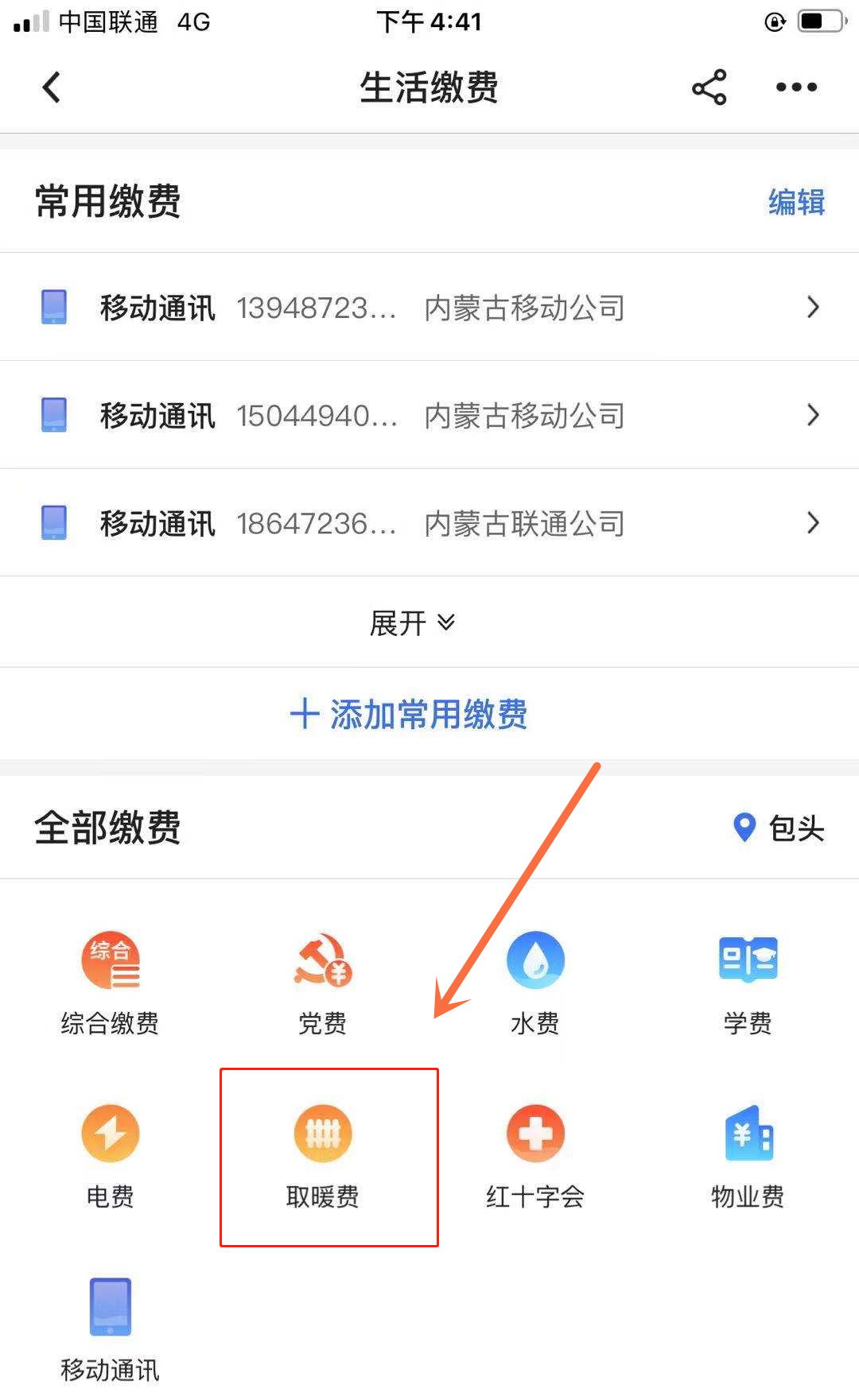Open 内蒙古联通公司 row for 18647236...

[x=429, y=523]
